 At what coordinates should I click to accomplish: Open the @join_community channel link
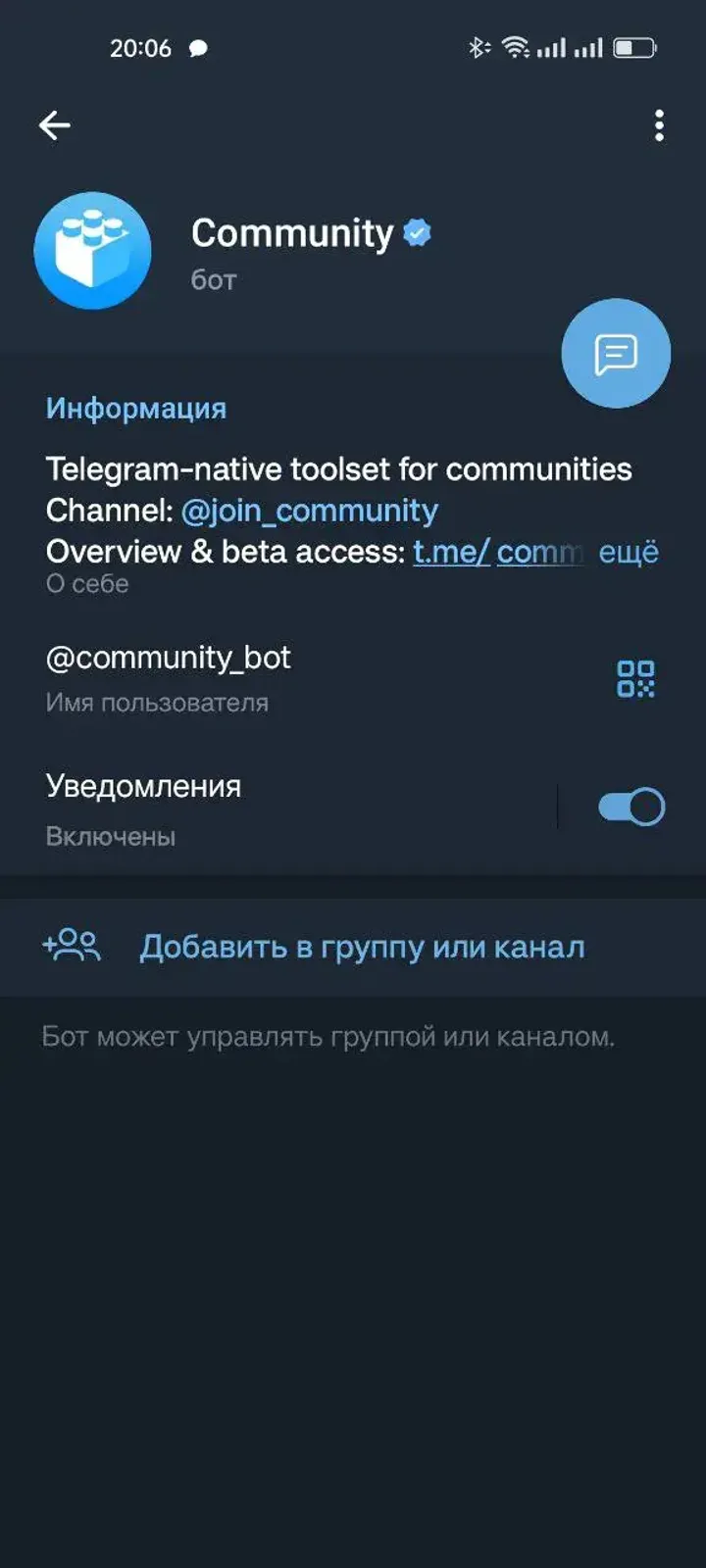point(310,510)
